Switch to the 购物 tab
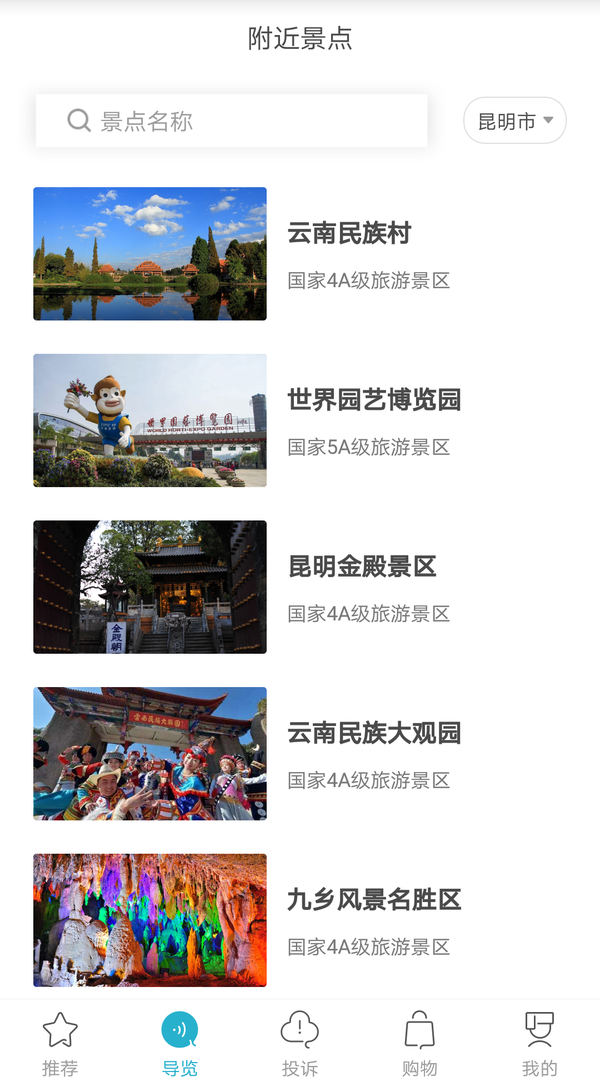This screenshot has height=1087, width=600. 420,1043
